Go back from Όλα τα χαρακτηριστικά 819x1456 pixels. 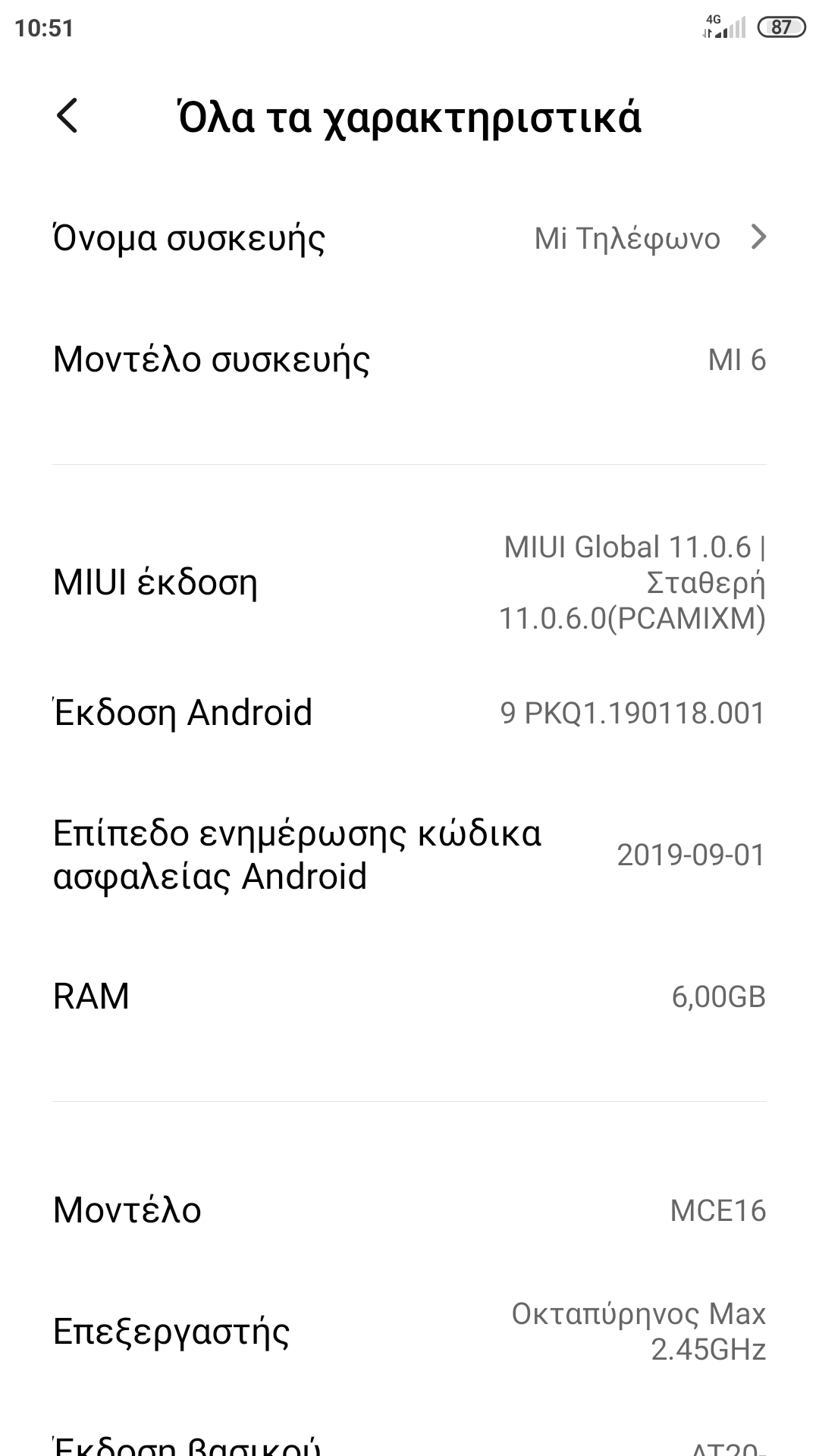(67, 117)
